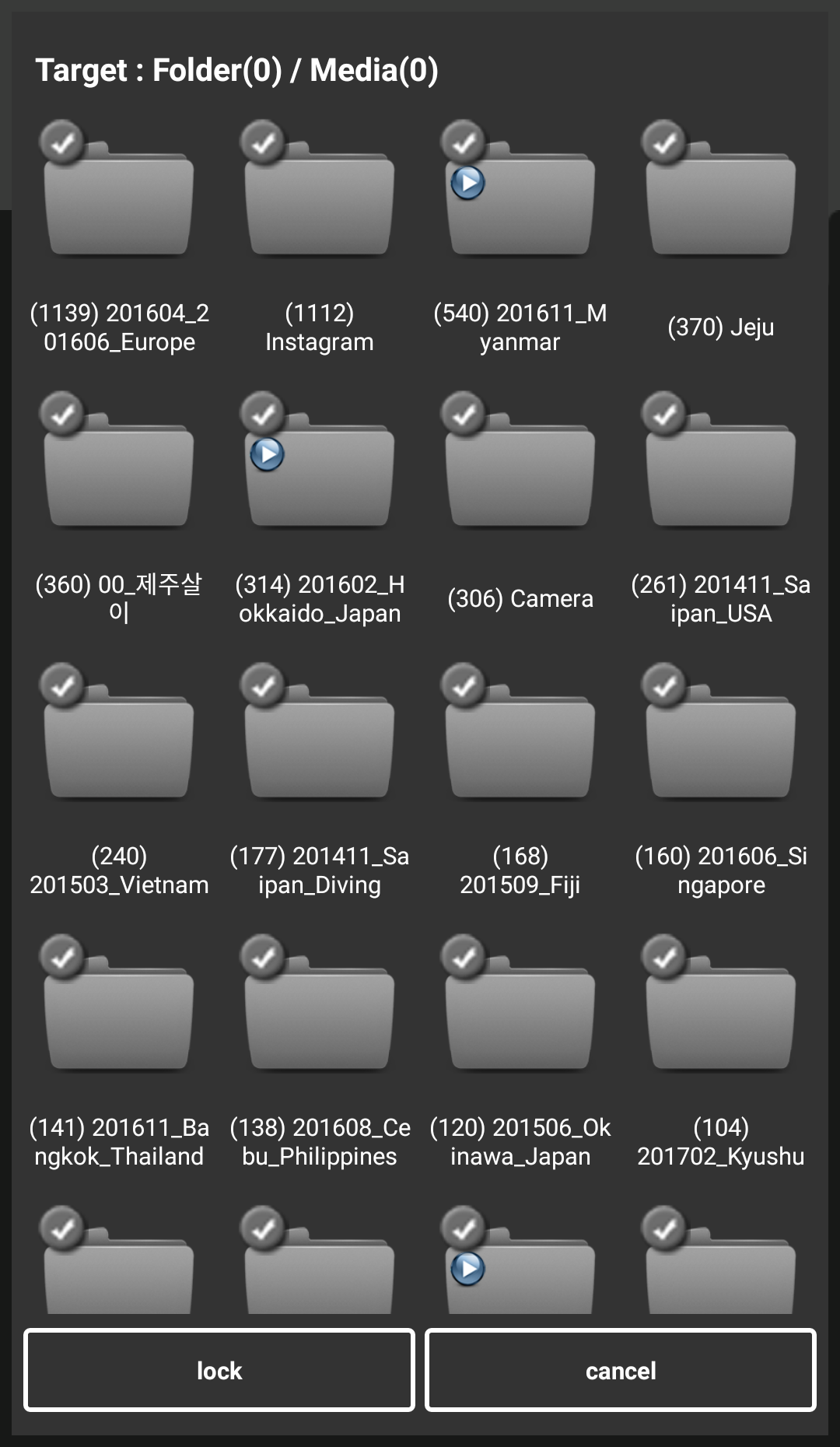
Task: Select the 201604_201606_Europe folder
Action: tap(119, 202)
